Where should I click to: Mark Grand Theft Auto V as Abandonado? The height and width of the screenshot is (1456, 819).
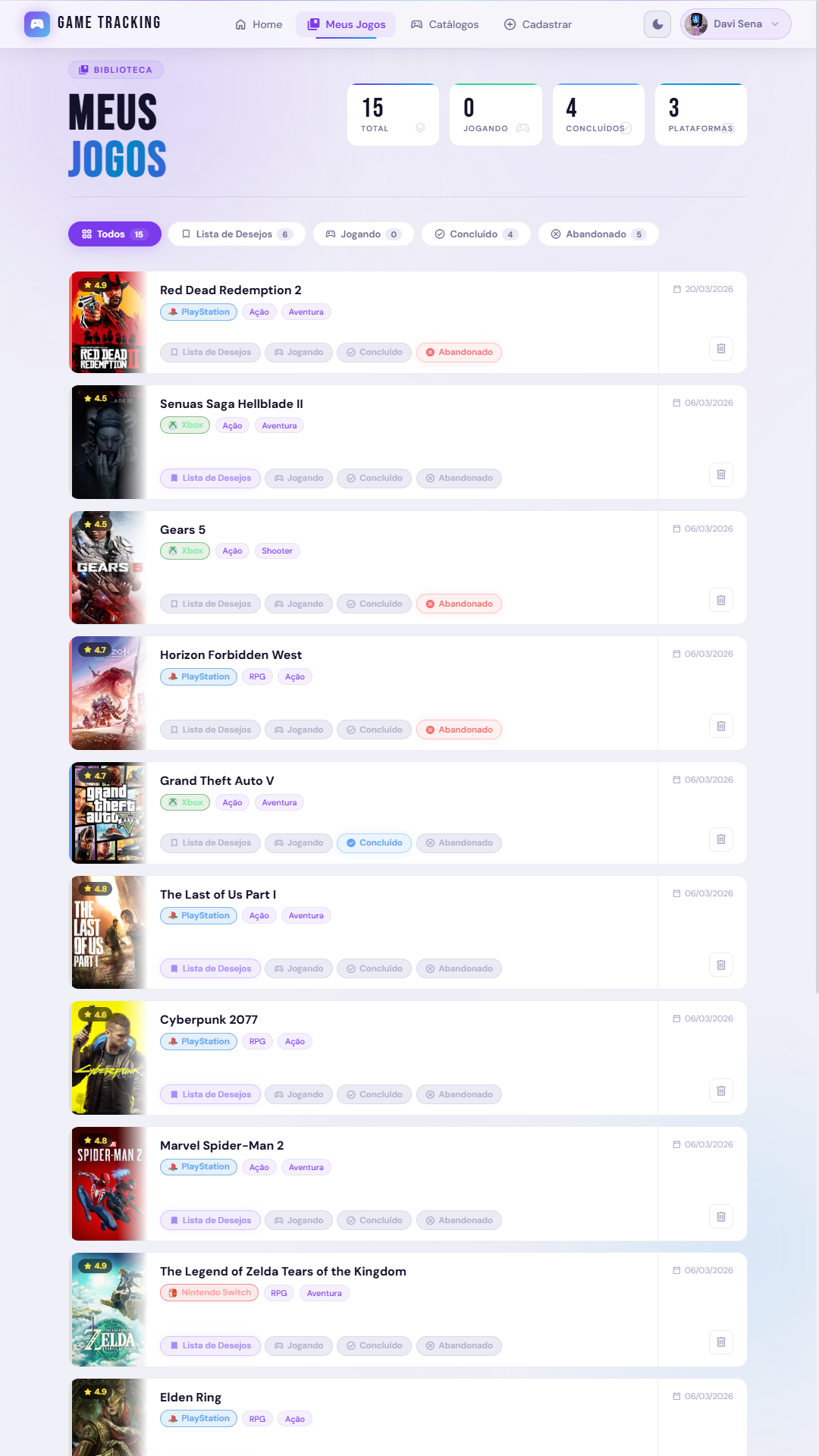459,843
